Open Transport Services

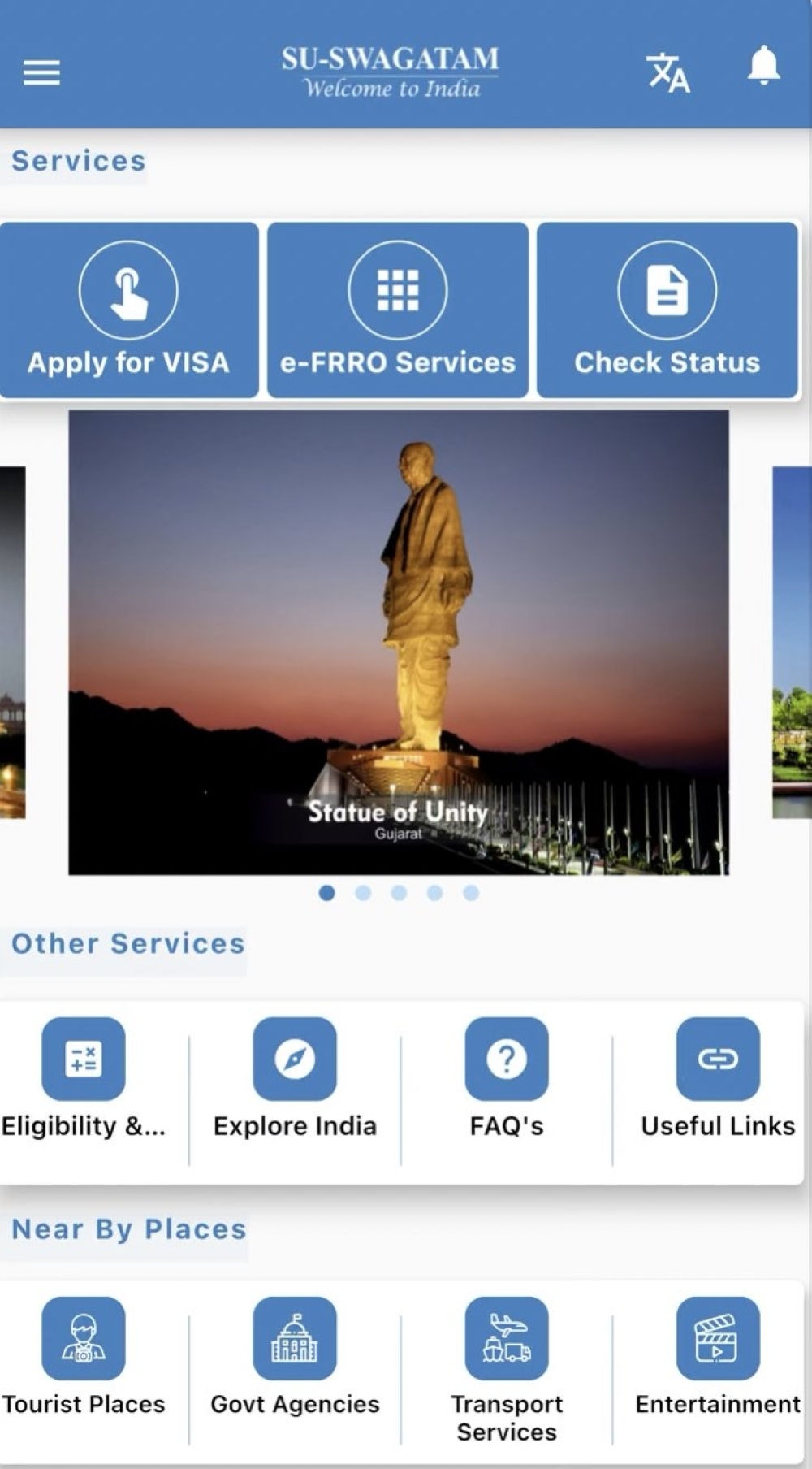tap(507, 1371)
